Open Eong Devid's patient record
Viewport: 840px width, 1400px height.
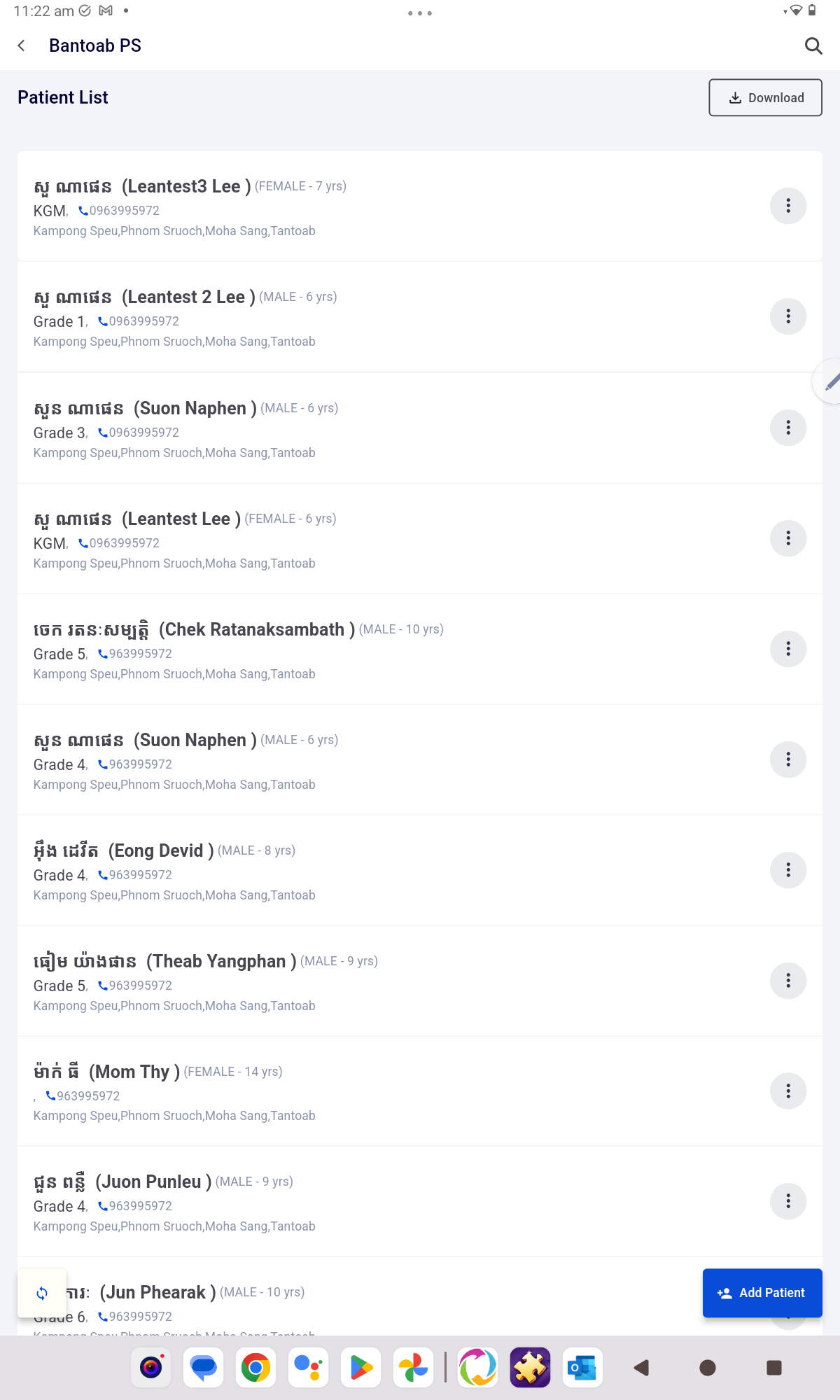pyautogui.click(x=350, y=871)
